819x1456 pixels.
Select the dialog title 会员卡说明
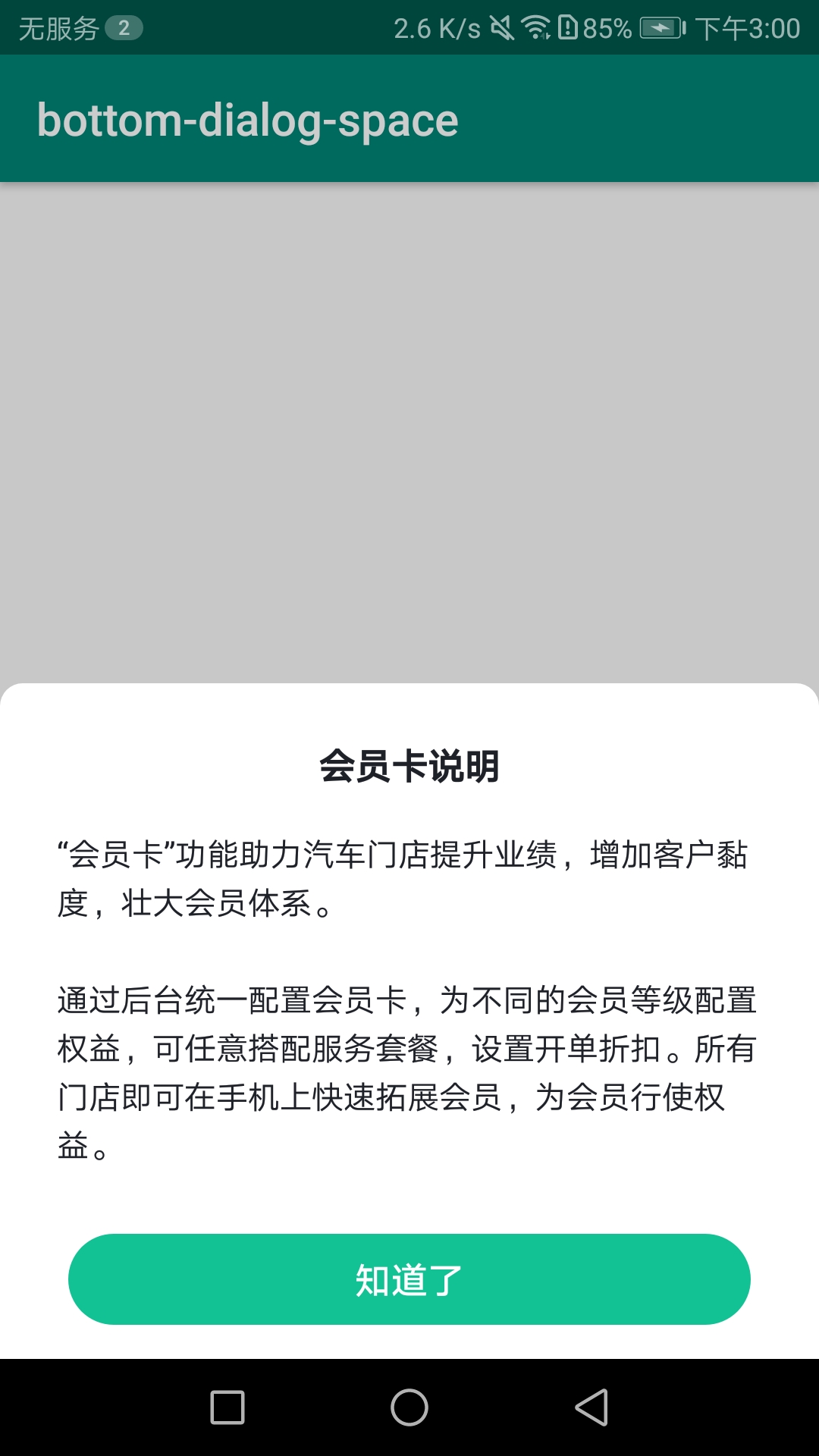click(409, 766)
